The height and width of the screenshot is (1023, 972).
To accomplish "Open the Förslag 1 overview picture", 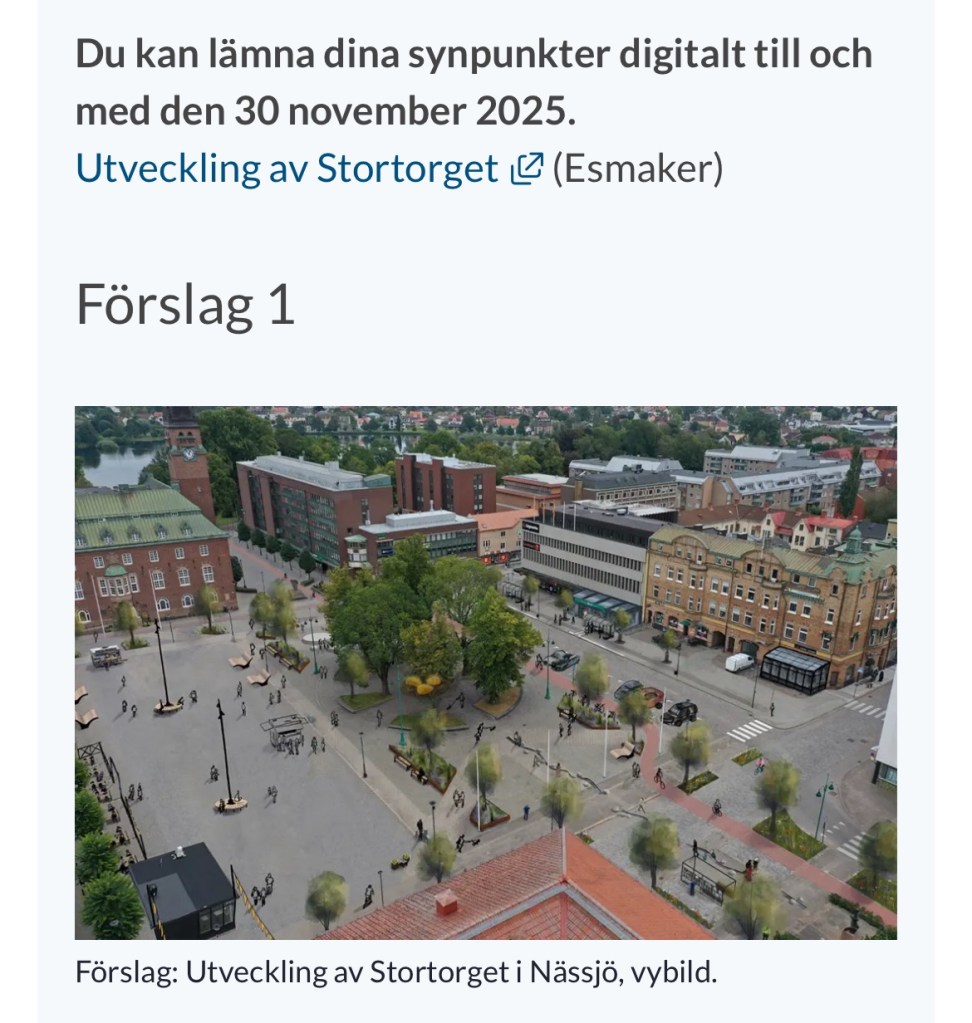I will (485, 672).
